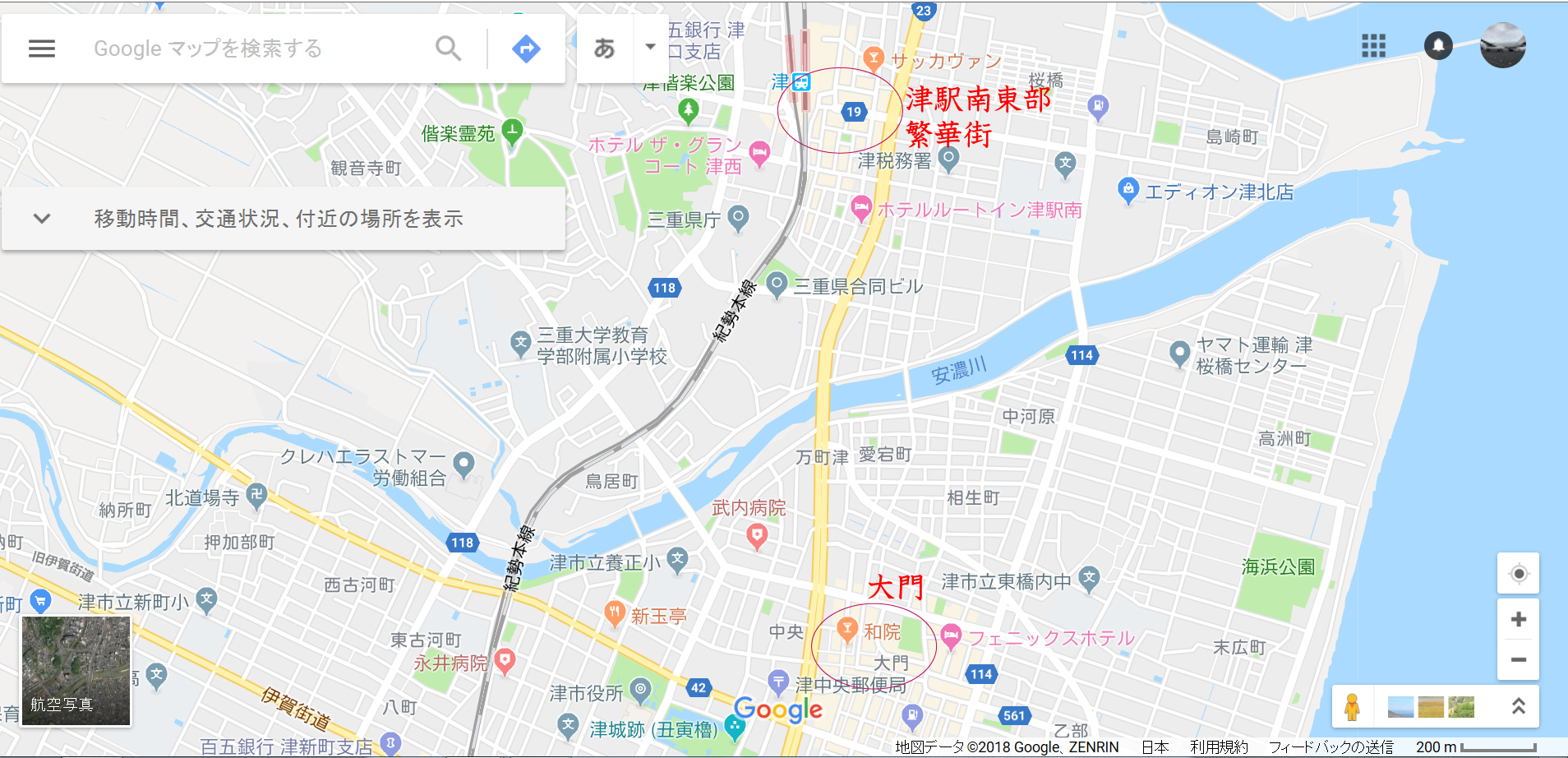
Task: Show my current location
Action: [x=1518, y=573]
